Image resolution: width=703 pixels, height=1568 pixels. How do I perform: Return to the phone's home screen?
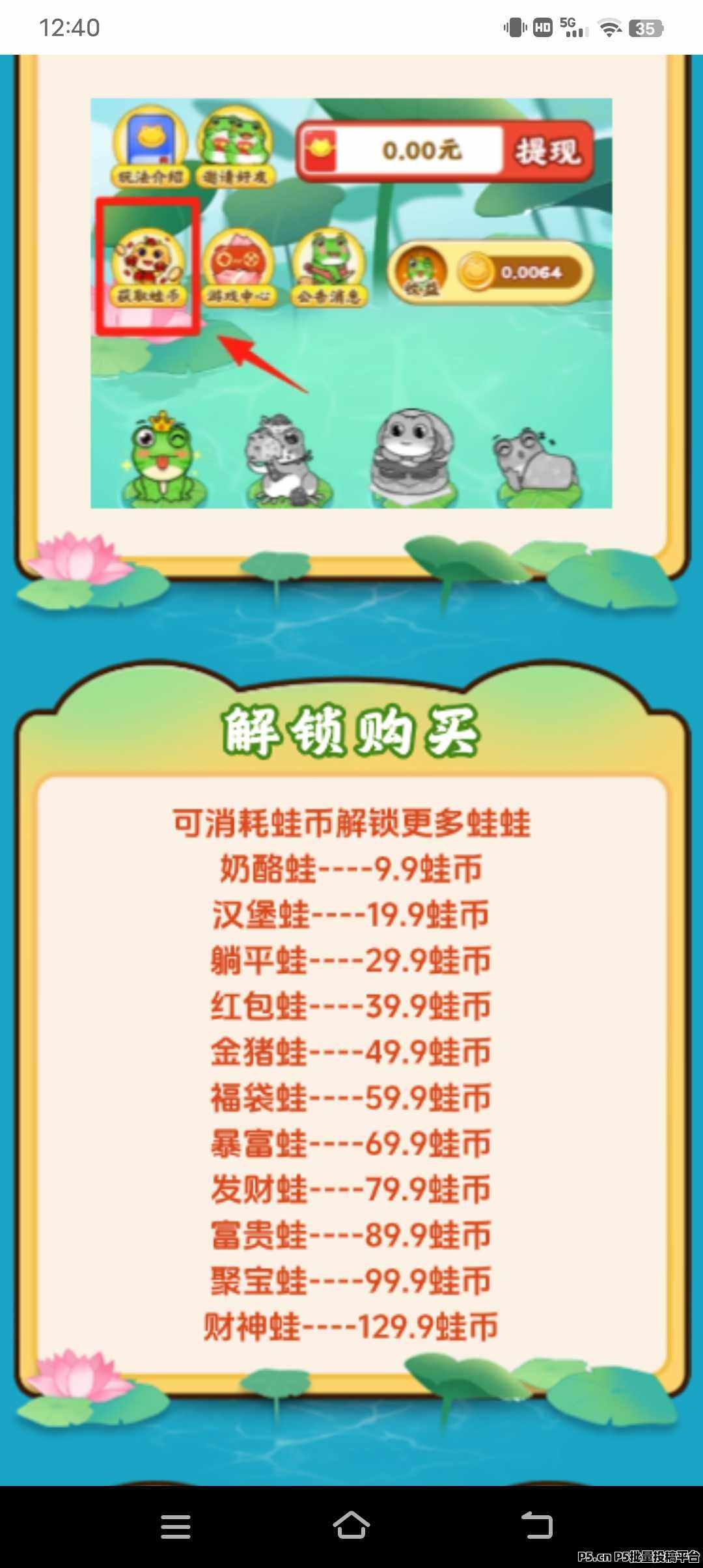pos(351,1525)
